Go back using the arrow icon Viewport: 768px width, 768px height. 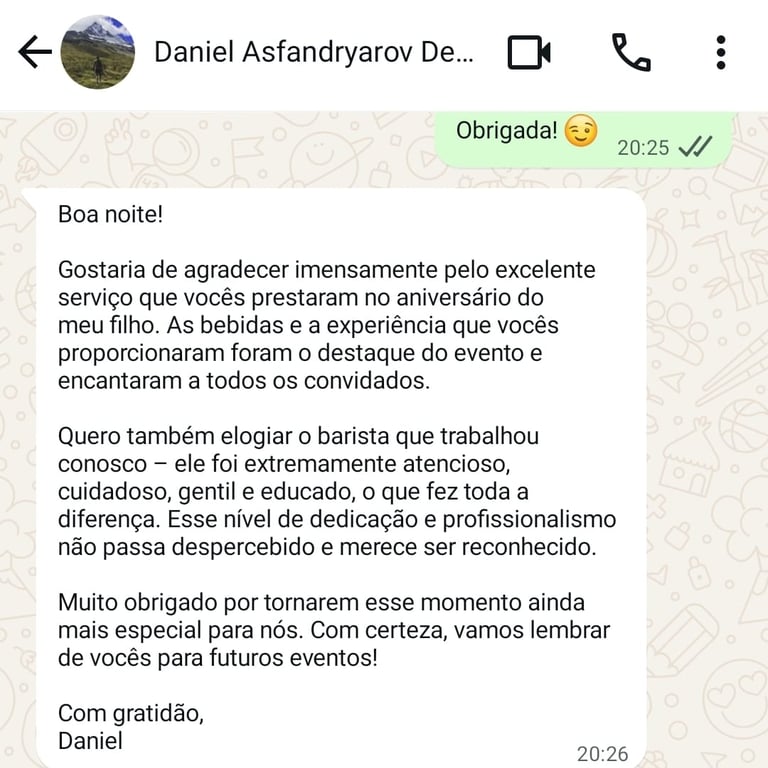point(35,51)
